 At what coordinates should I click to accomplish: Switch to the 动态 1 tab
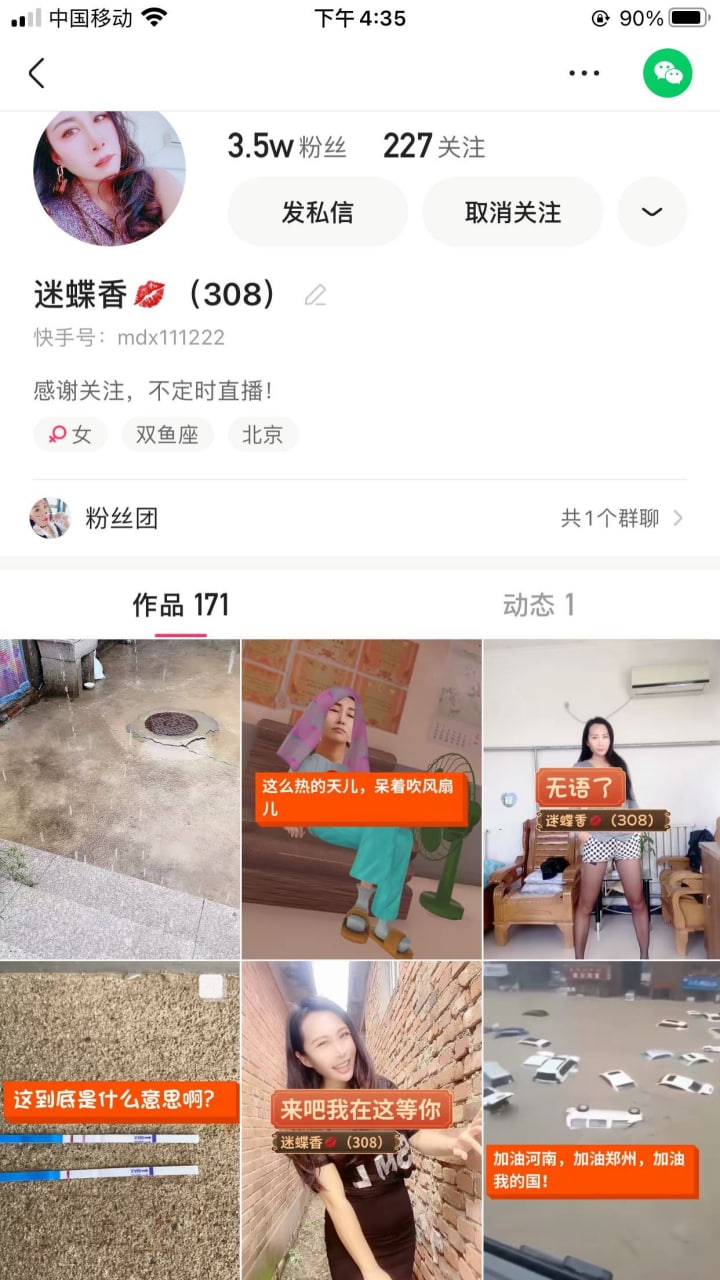click(538, 605)
